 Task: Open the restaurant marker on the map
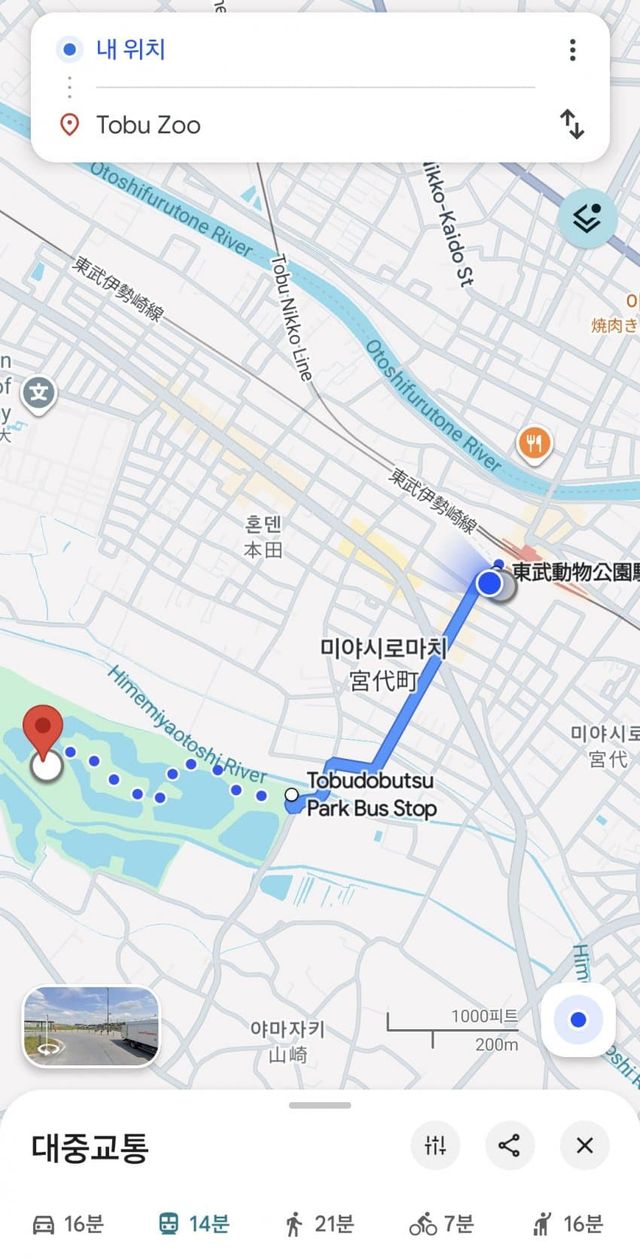pyautogui.click(x=535, y=442)
